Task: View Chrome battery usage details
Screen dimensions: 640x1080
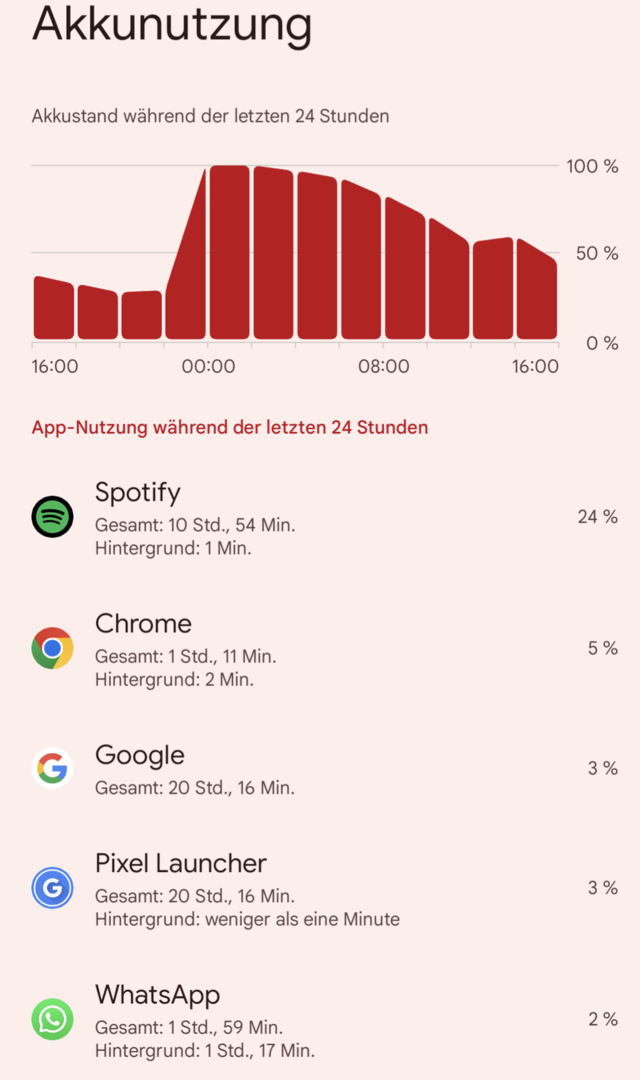Action: [320, 649]
